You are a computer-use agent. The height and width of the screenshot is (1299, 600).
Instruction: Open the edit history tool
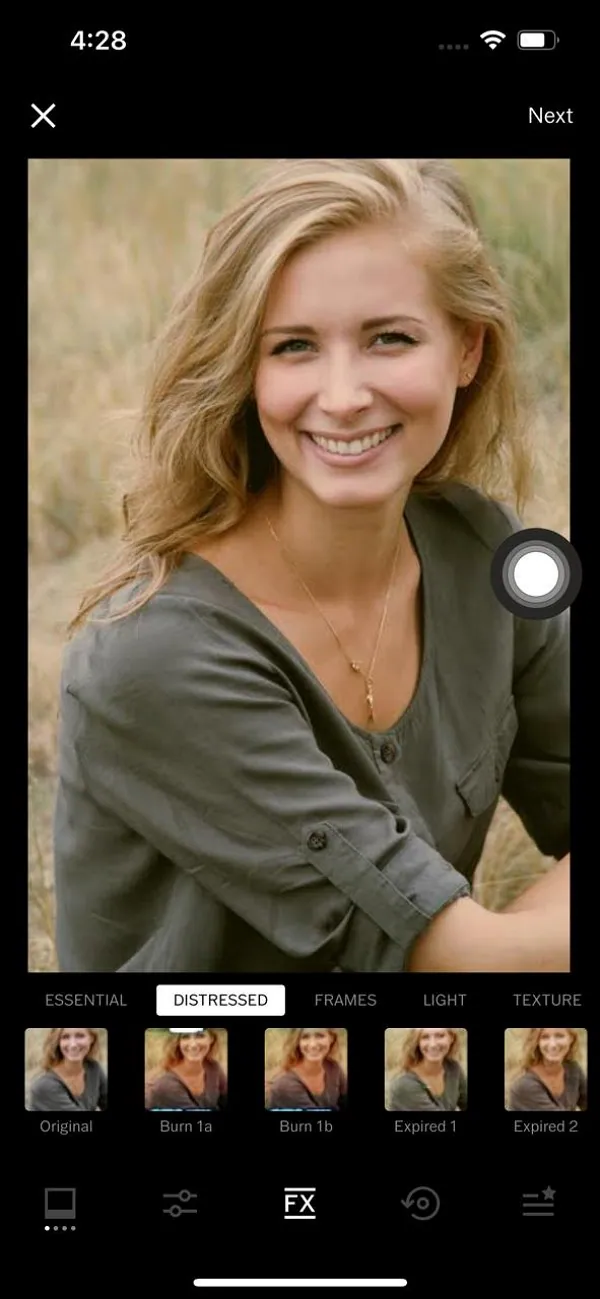(x=420, y=1203)
